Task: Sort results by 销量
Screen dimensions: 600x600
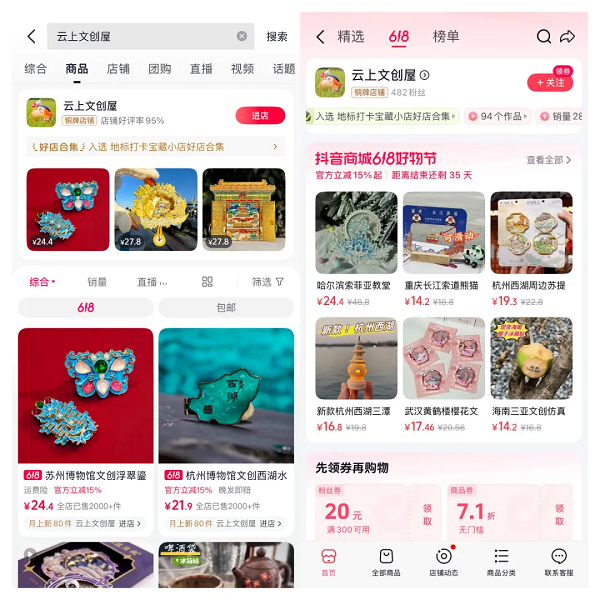Action: pyautogui.click(x=98, y=282)
